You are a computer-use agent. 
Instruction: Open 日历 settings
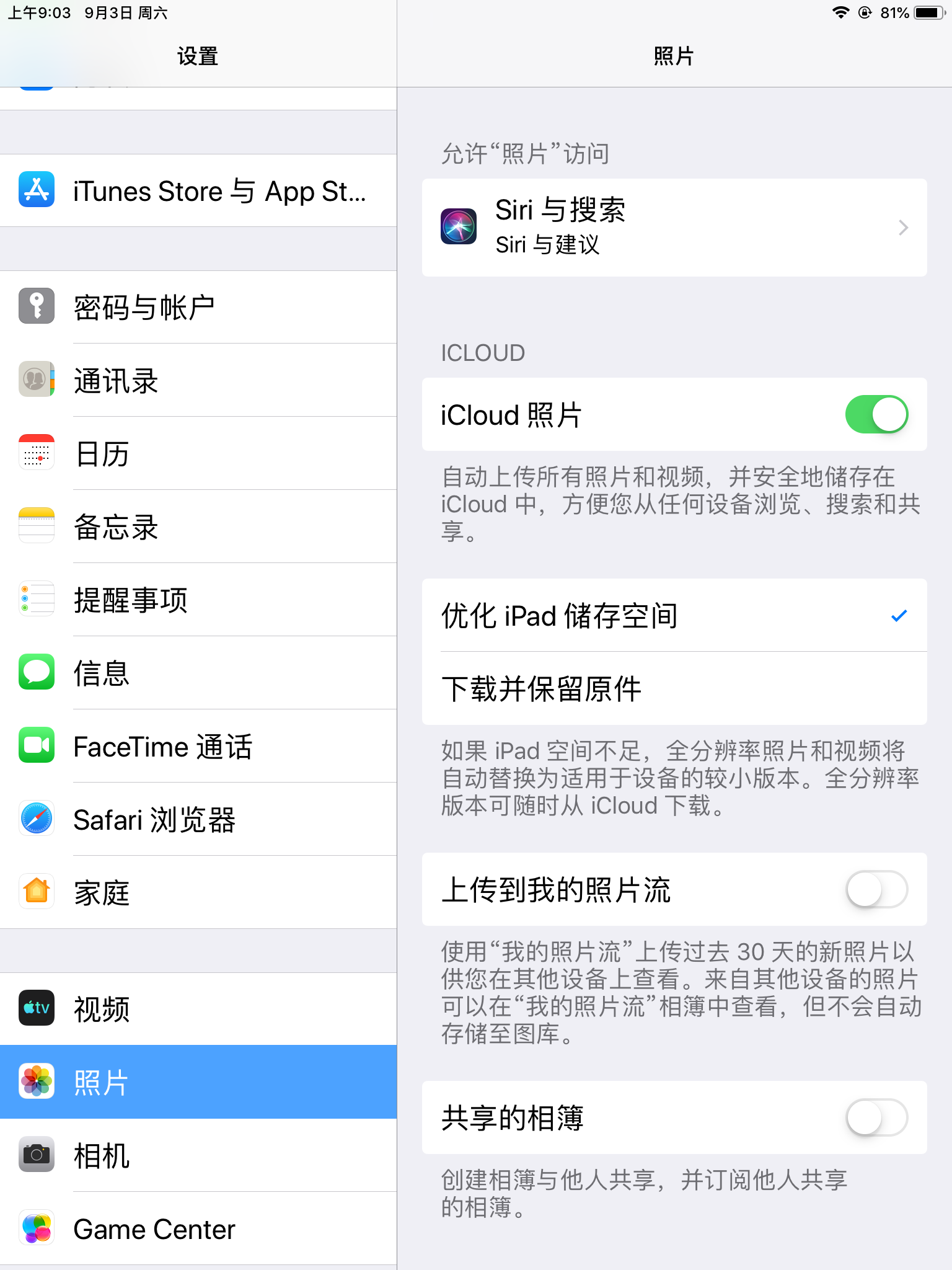tap(198, 453)
